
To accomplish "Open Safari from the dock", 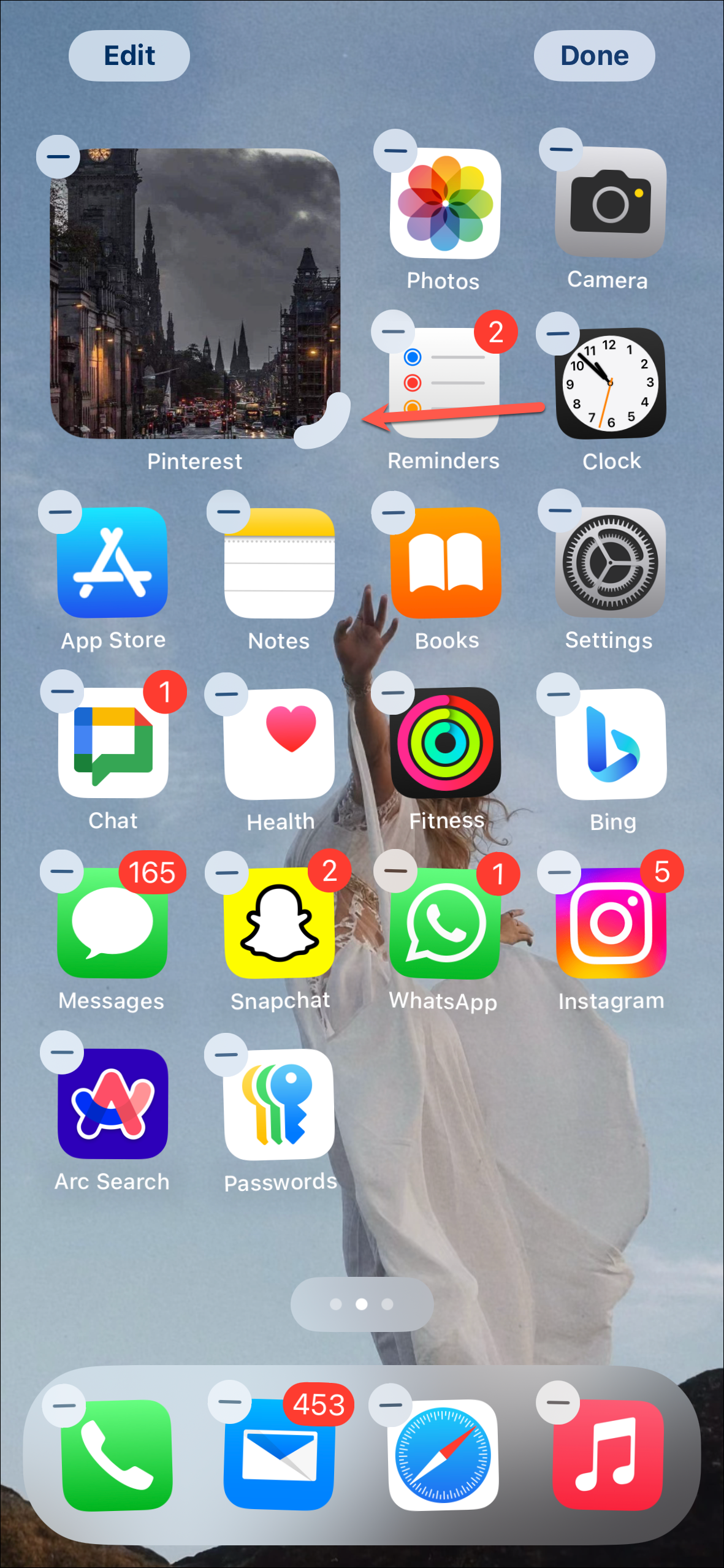I will pyautogui.click(x=443, y=1454).
